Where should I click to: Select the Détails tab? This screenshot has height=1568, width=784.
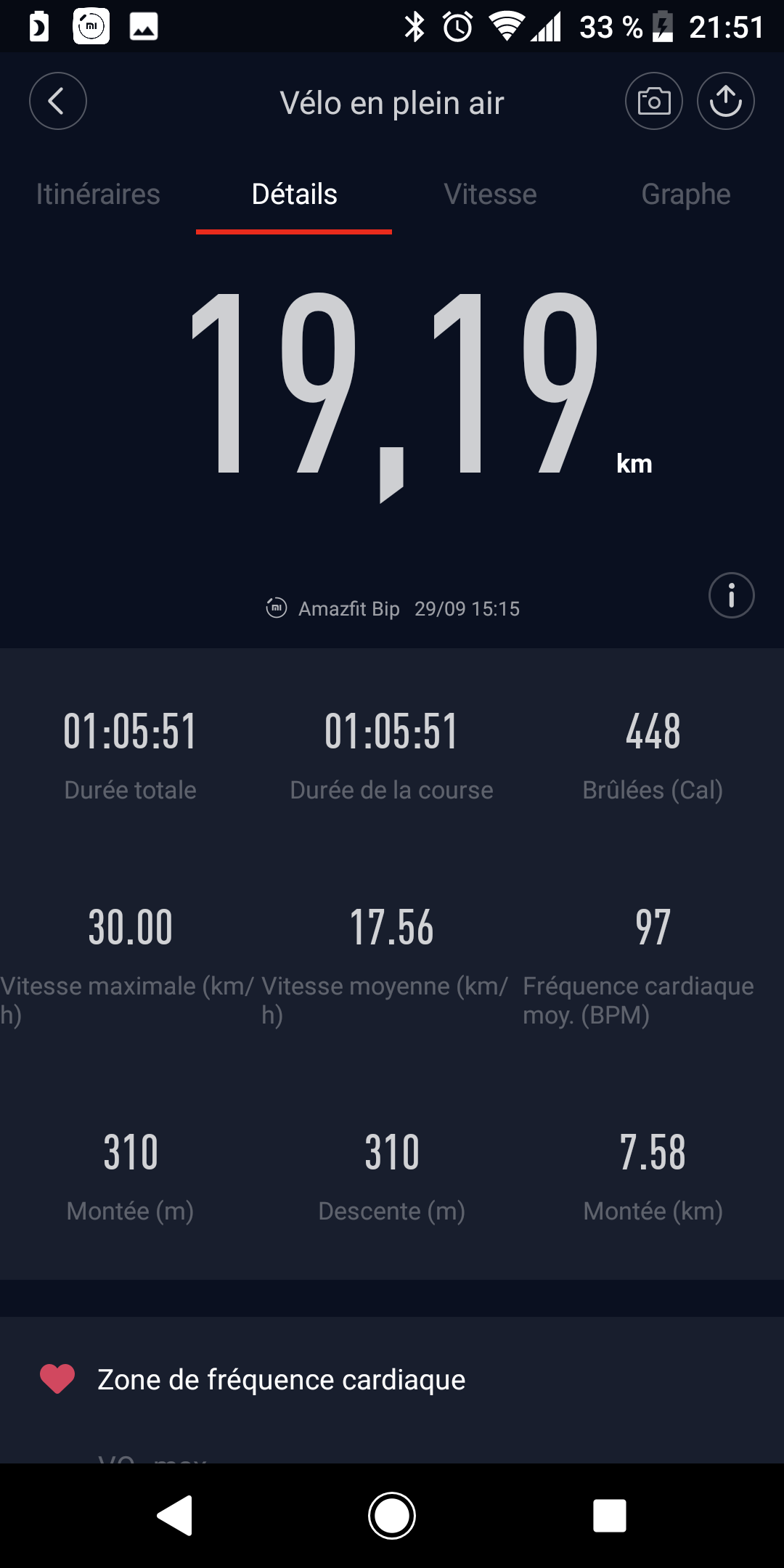click(x=294, y=195)
